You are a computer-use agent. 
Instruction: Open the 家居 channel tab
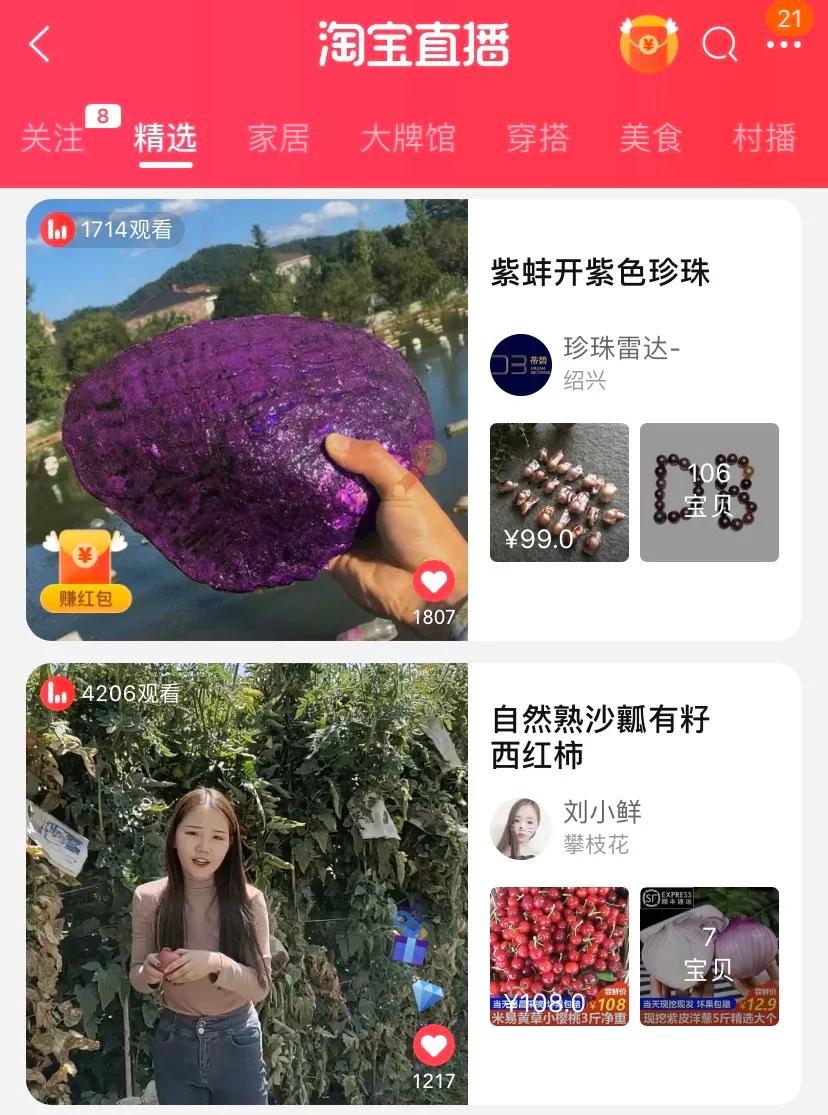click(279, 138)
